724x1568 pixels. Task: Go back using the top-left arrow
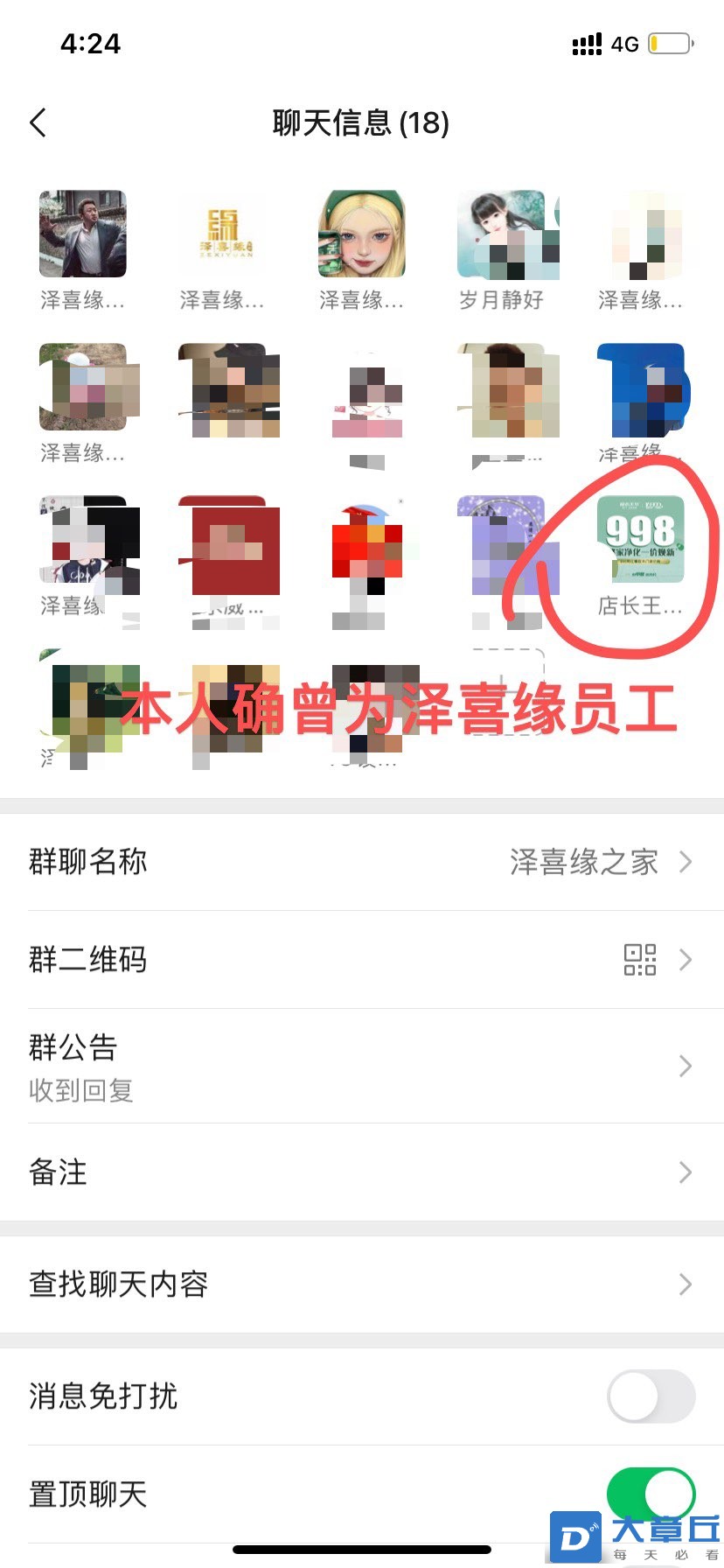pos(38,122)
